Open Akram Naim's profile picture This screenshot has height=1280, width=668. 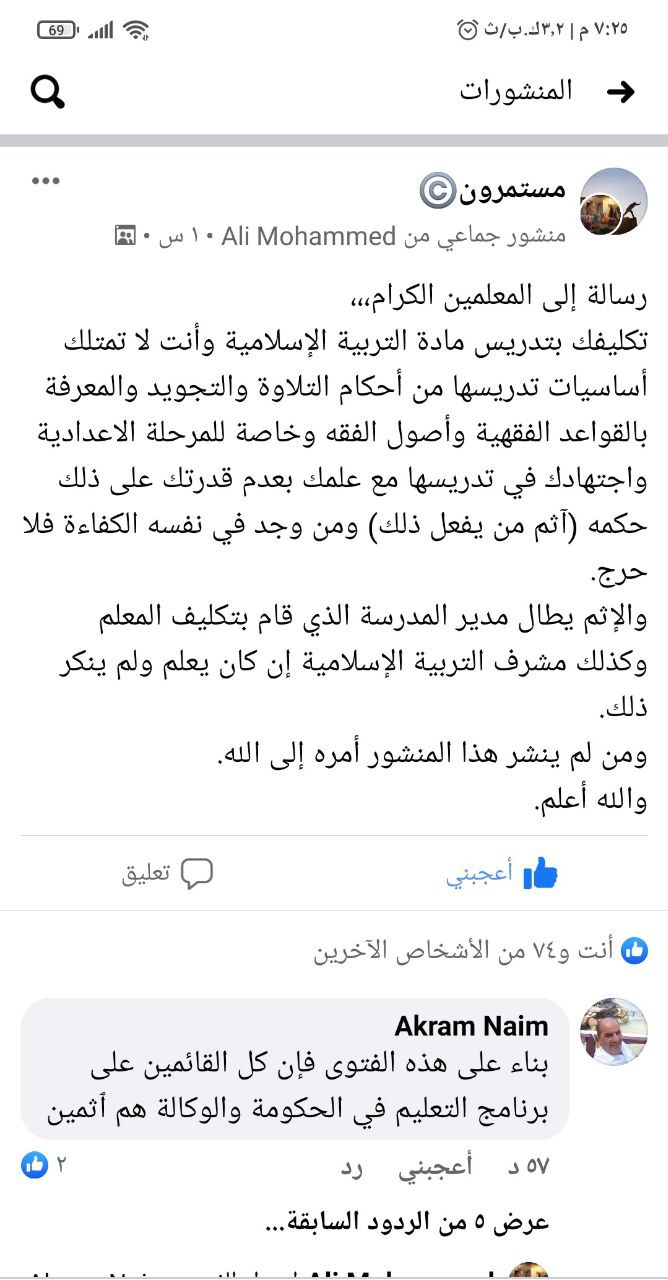point(614,1031)
